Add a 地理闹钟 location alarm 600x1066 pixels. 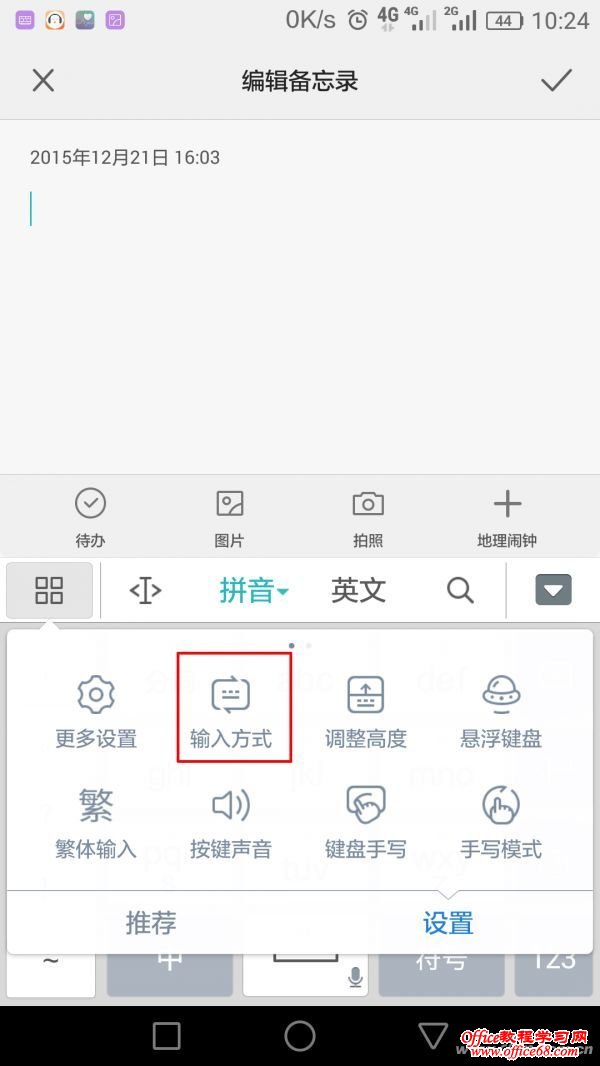point(507,516)
